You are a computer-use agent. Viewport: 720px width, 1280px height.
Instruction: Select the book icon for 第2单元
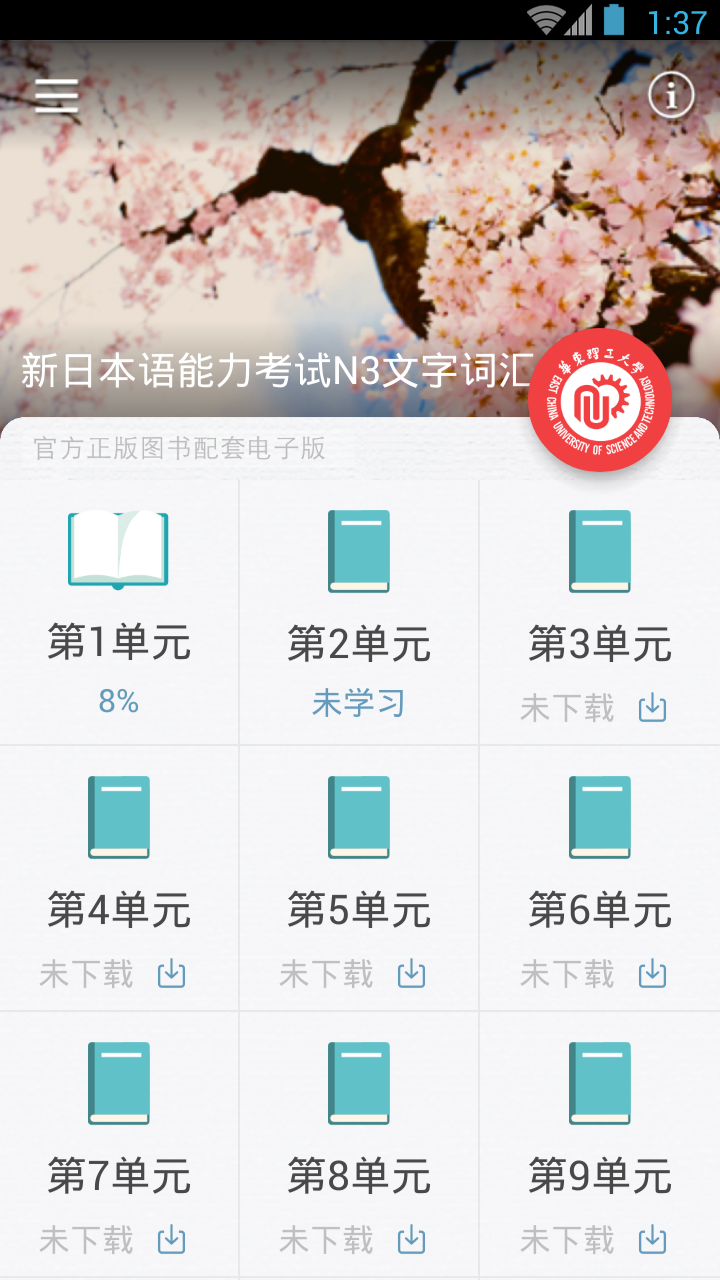pyautogui.click(x=358, y=550)
